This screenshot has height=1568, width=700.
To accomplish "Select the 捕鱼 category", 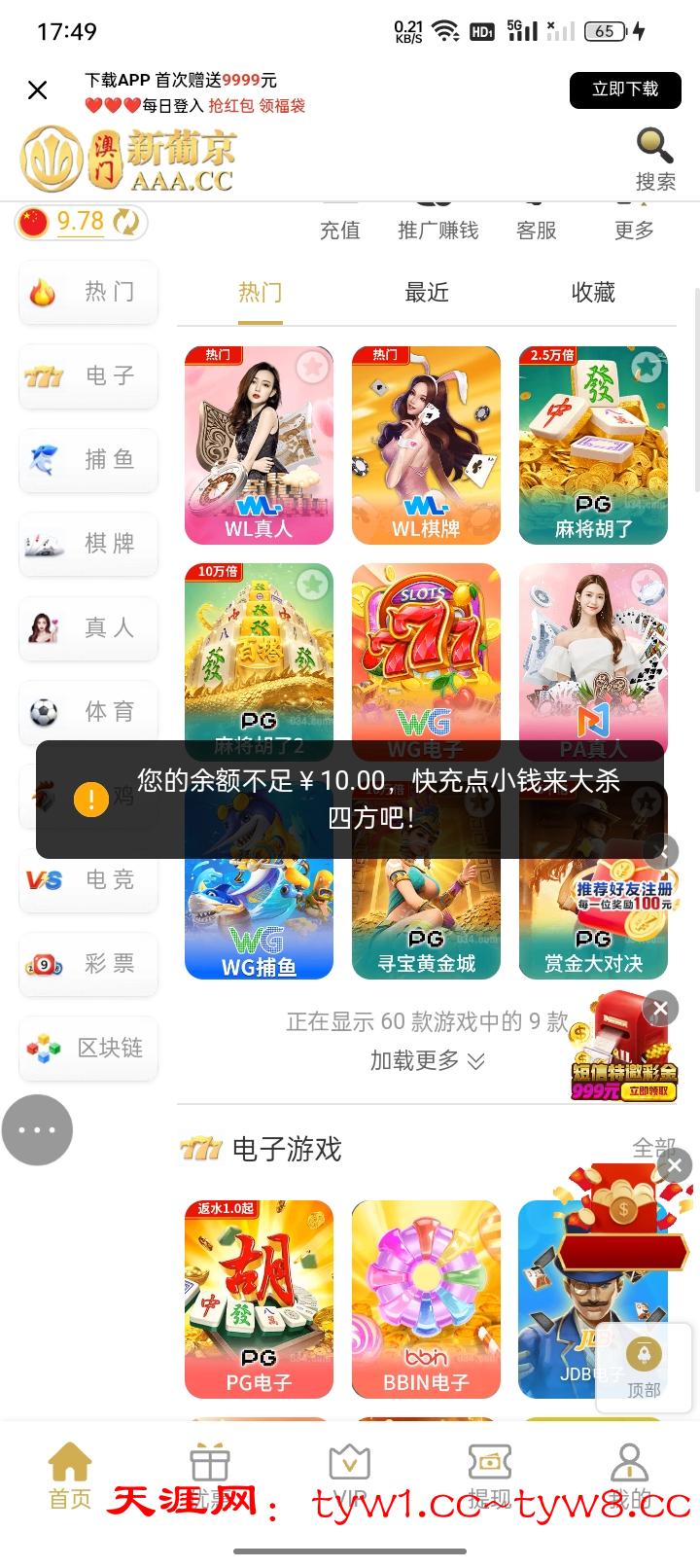I will [88, 460].
